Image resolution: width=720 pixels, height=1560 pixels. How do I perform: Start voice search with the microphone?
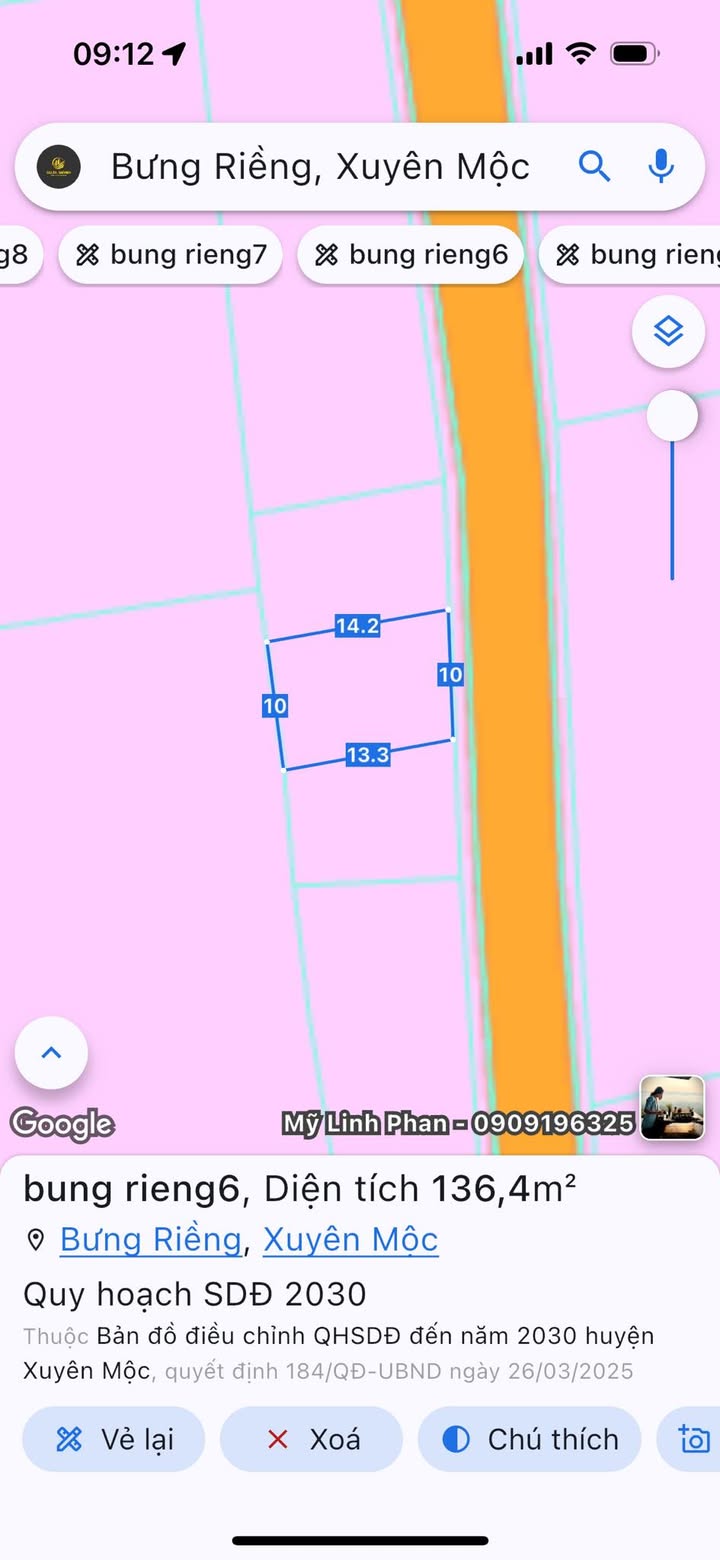coord(661,166)
